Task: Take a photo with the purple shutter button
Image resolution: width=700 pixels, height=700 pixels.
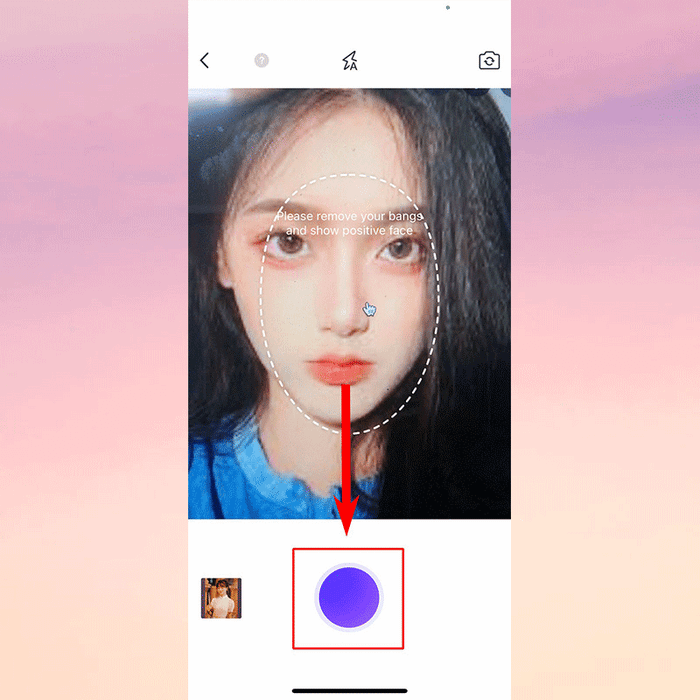Action: [349, 598]
